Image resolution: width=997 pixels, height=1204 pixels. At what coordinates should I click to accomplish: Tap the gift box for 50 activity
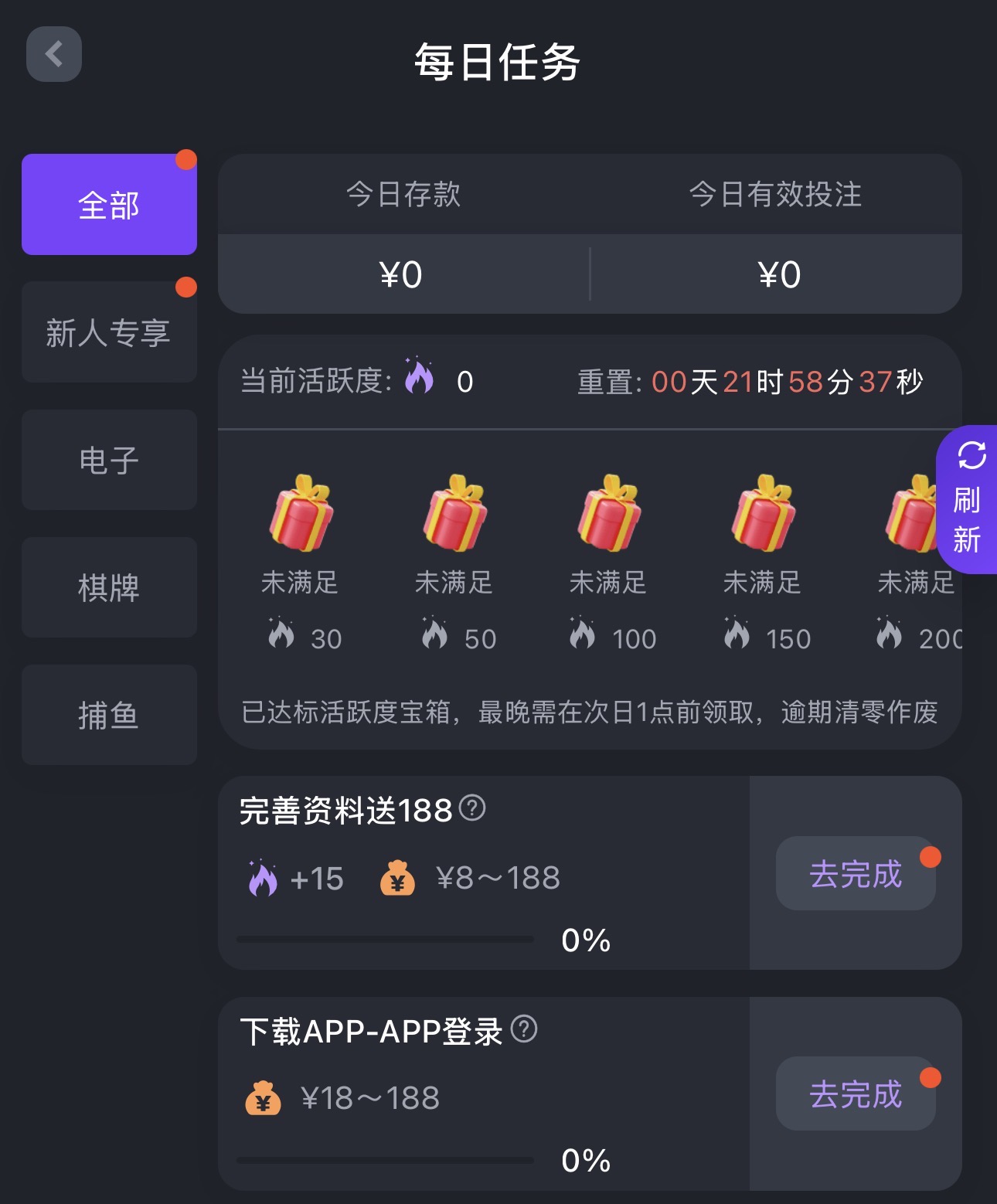click(x=454, y=514)
